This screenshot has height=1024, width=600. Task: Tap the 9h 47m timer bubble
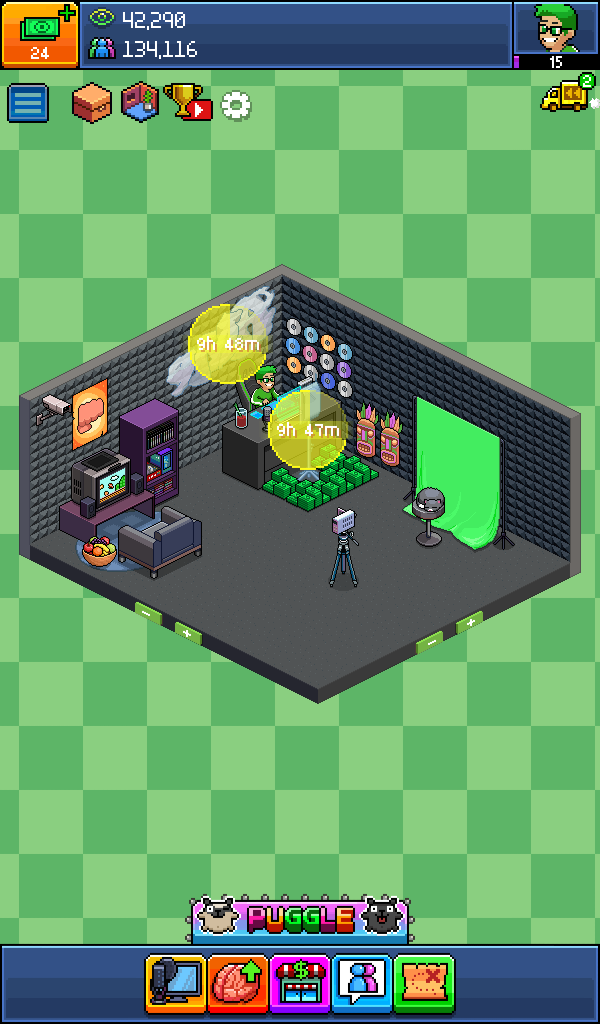pos(308,430)
